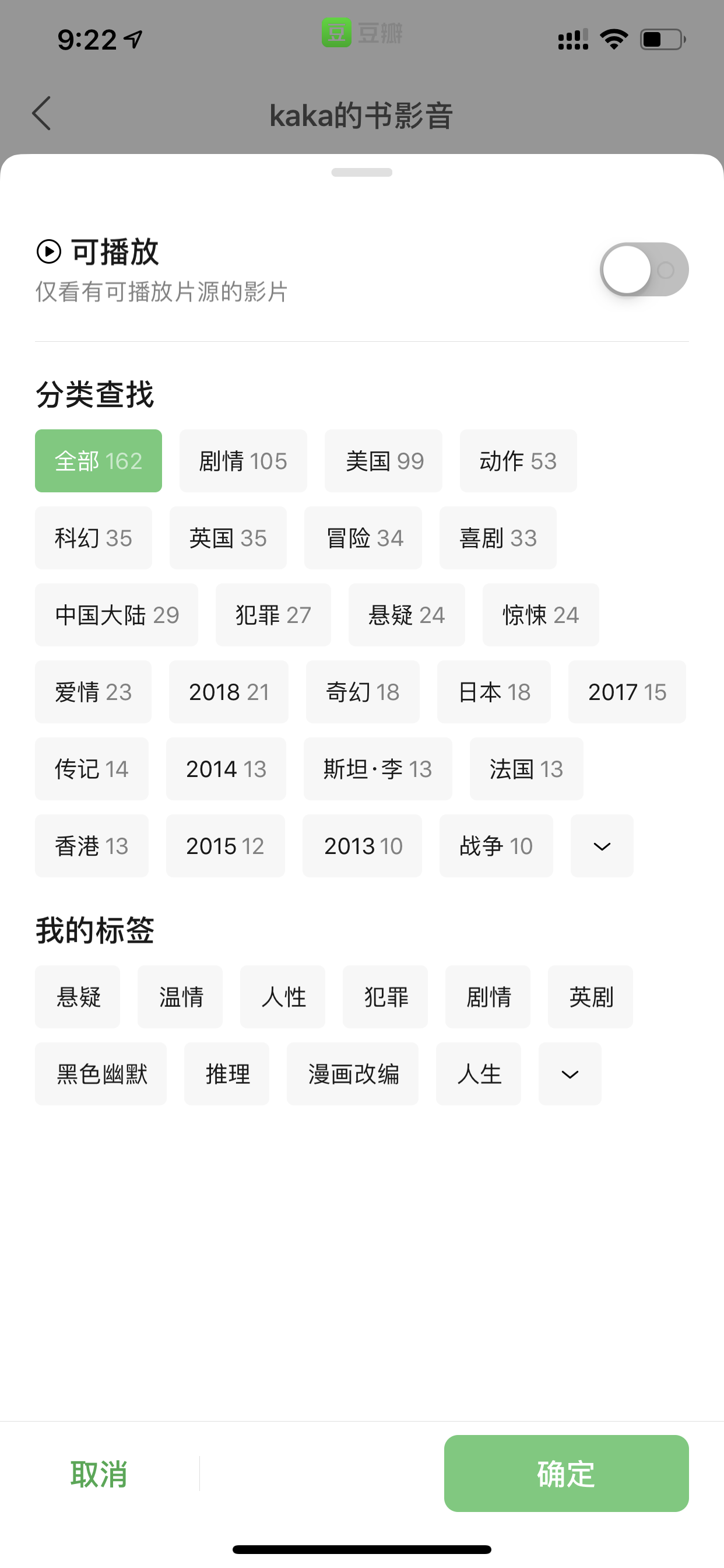The image size is (724, 1568).
Task: Toggle the 可播放 switch on
Action: click(644, 269)
